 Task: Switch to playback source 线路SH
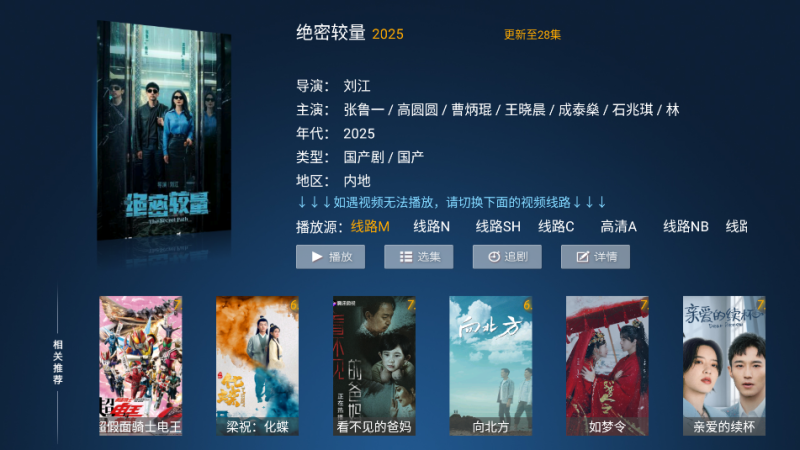[498, 227]
